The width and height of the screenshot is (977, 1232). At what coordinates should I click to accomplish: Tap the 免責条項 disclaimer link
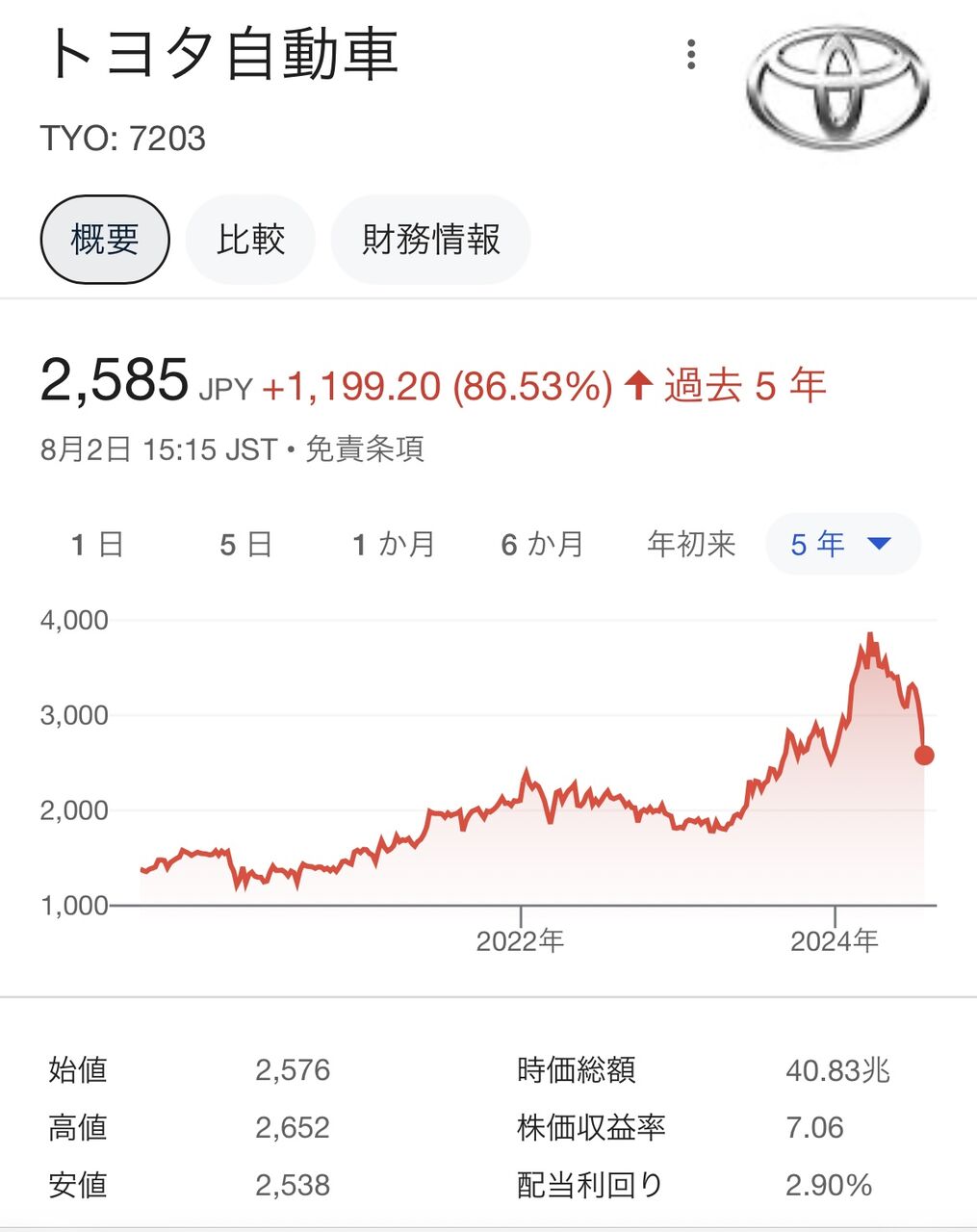click(x=365, y=449)
